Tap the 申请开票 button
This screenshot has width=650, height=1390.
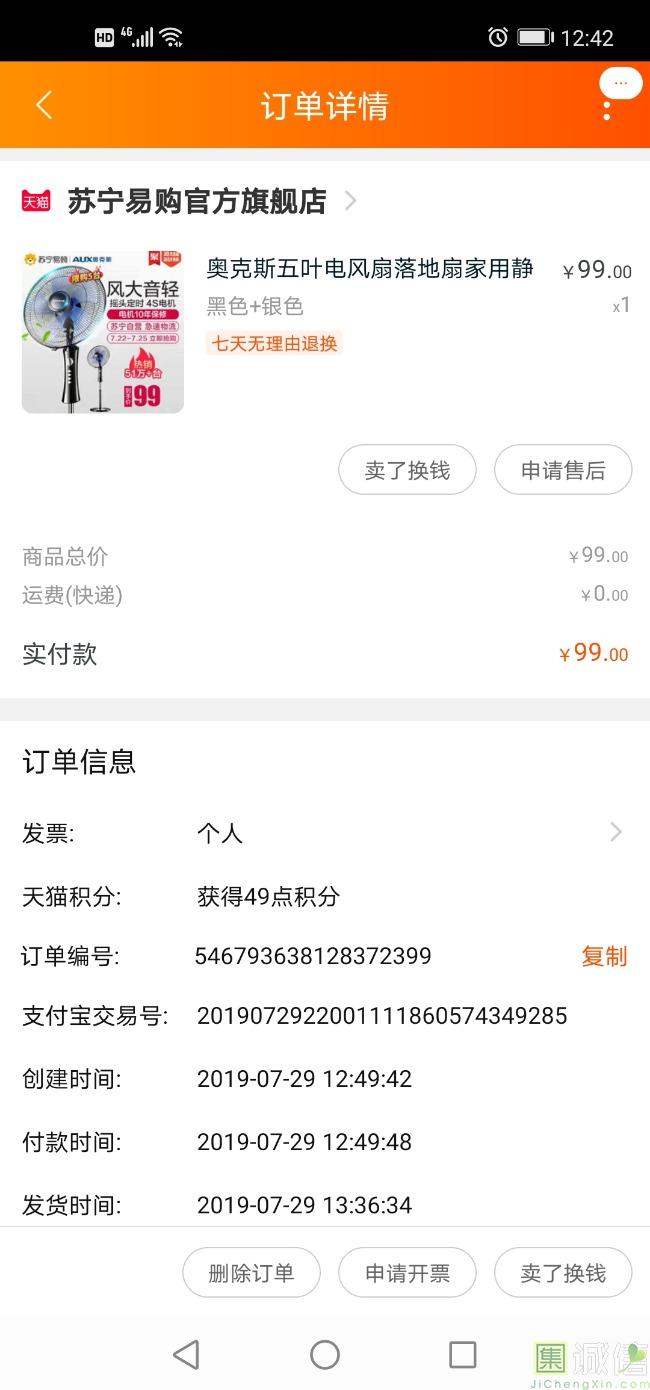(x=407, y=1273)
